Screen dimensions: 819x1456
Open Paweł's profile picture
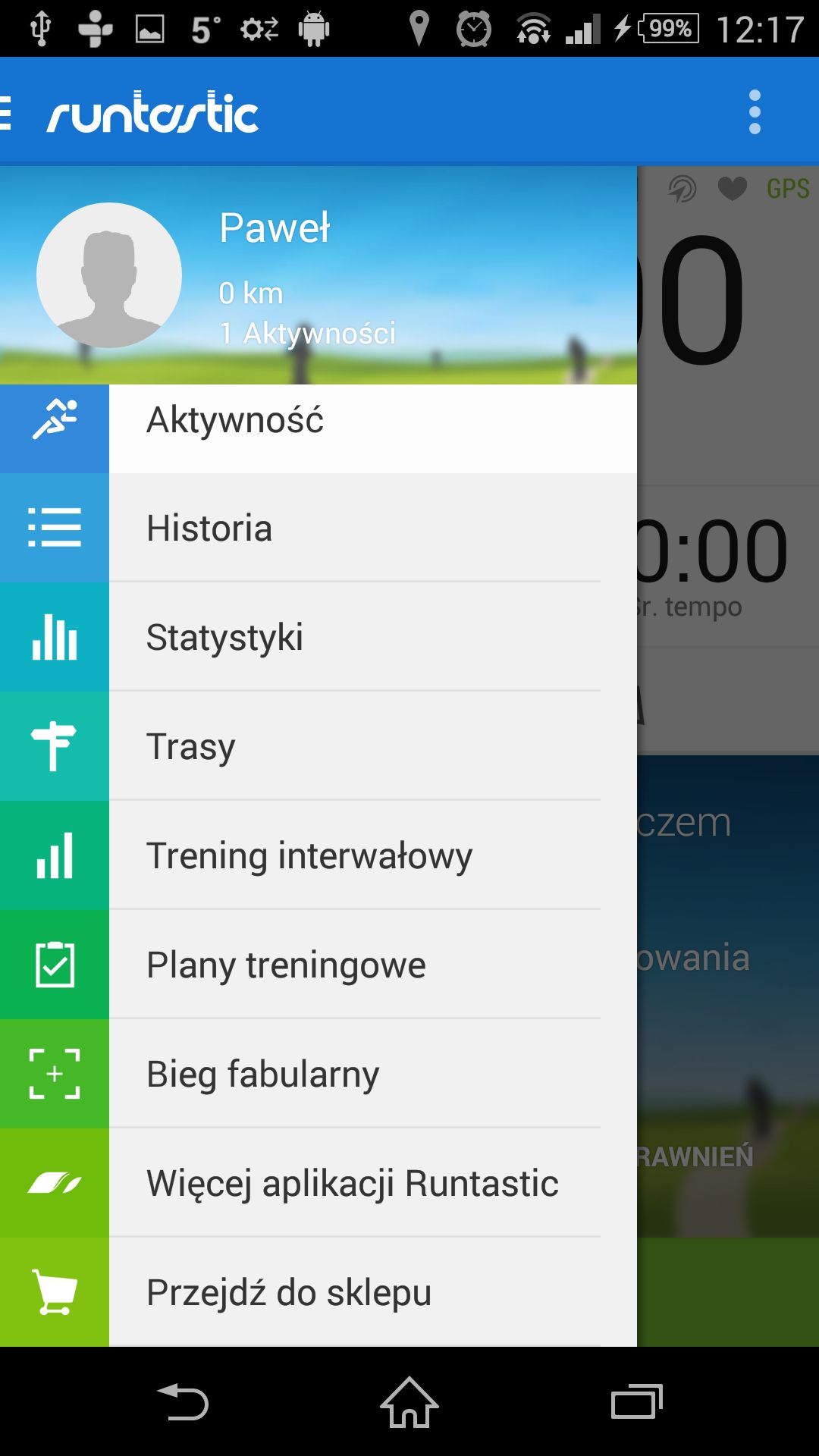tap(109, 275)
